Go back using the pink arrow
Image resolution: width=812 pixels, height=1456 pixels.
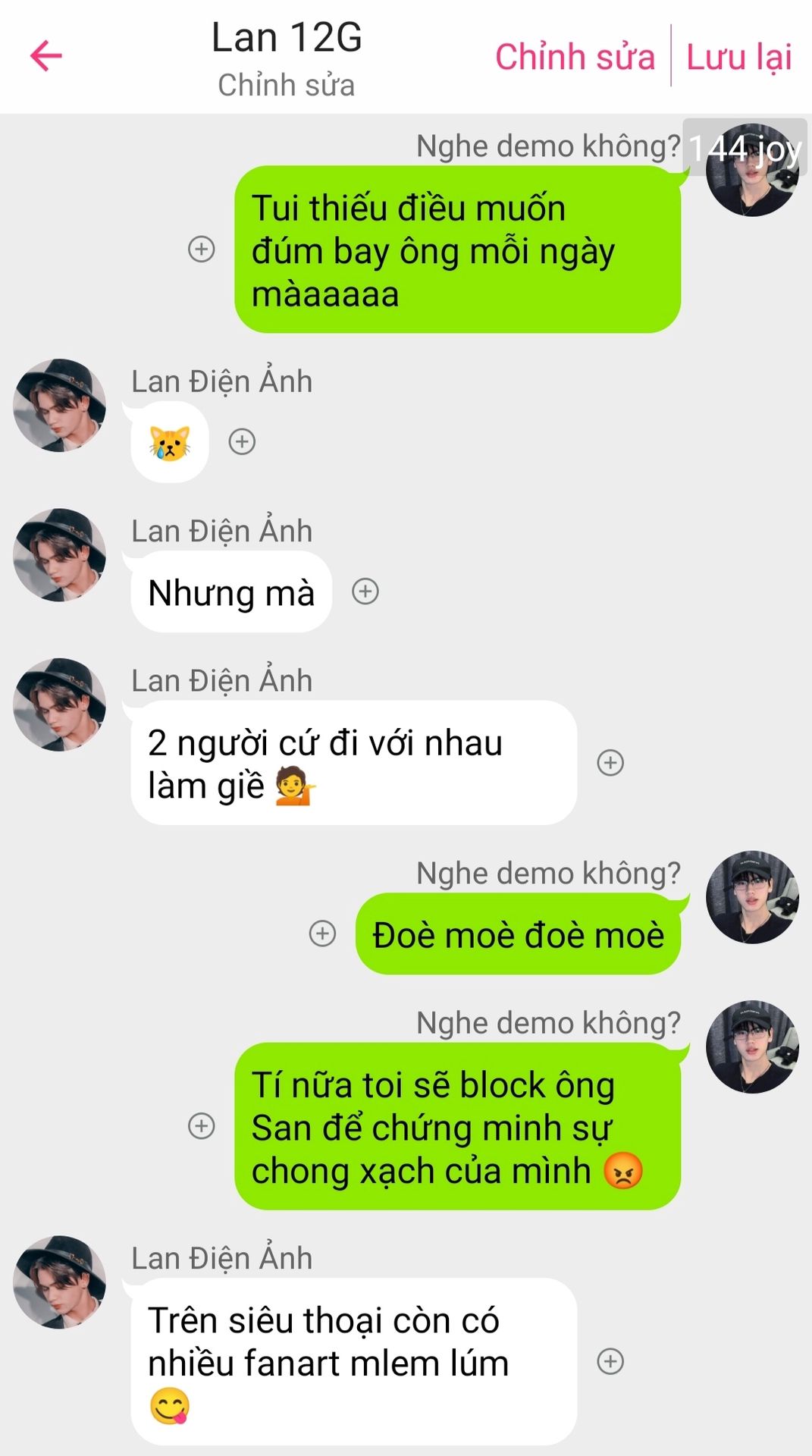click(x=45, y=56)
